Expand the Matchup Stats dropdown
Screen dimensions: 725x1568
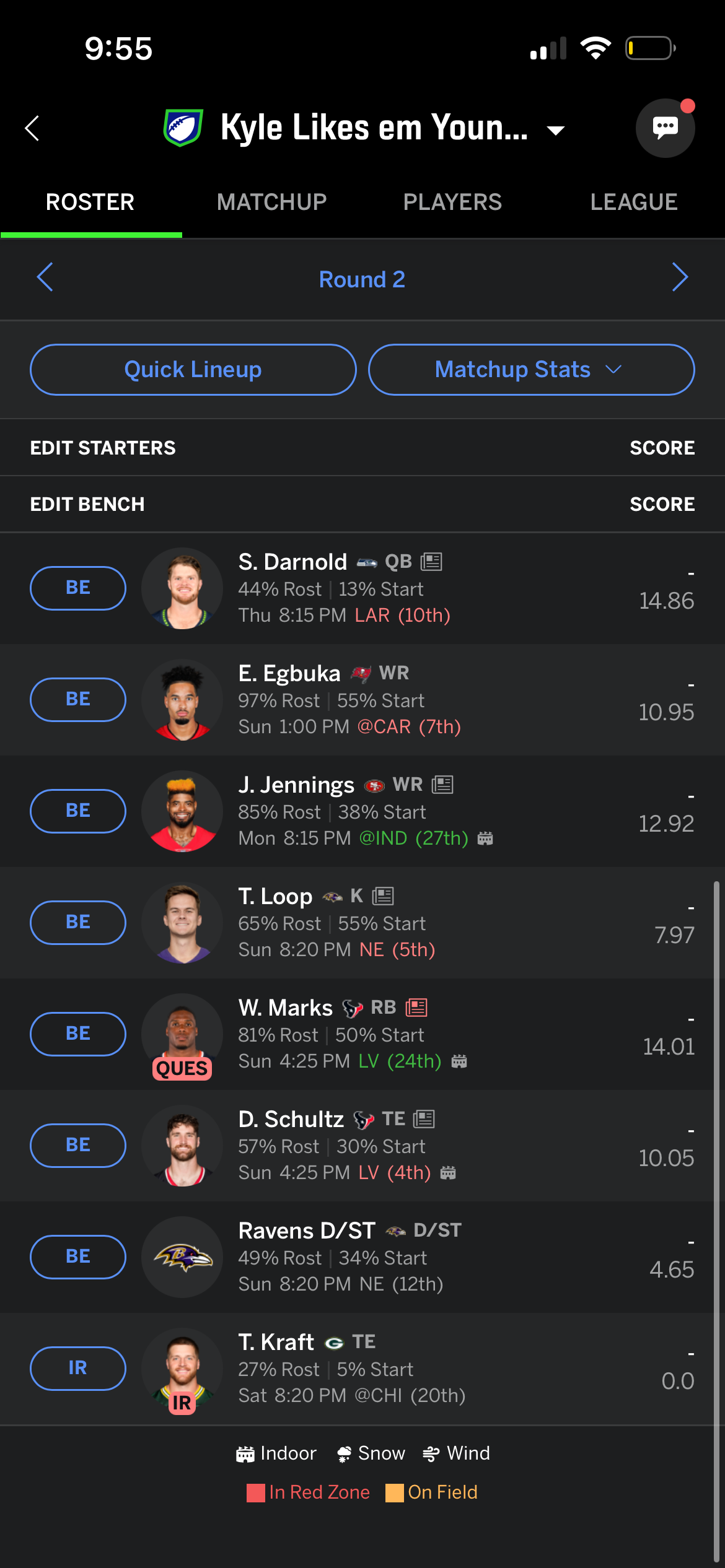[531, 370]
